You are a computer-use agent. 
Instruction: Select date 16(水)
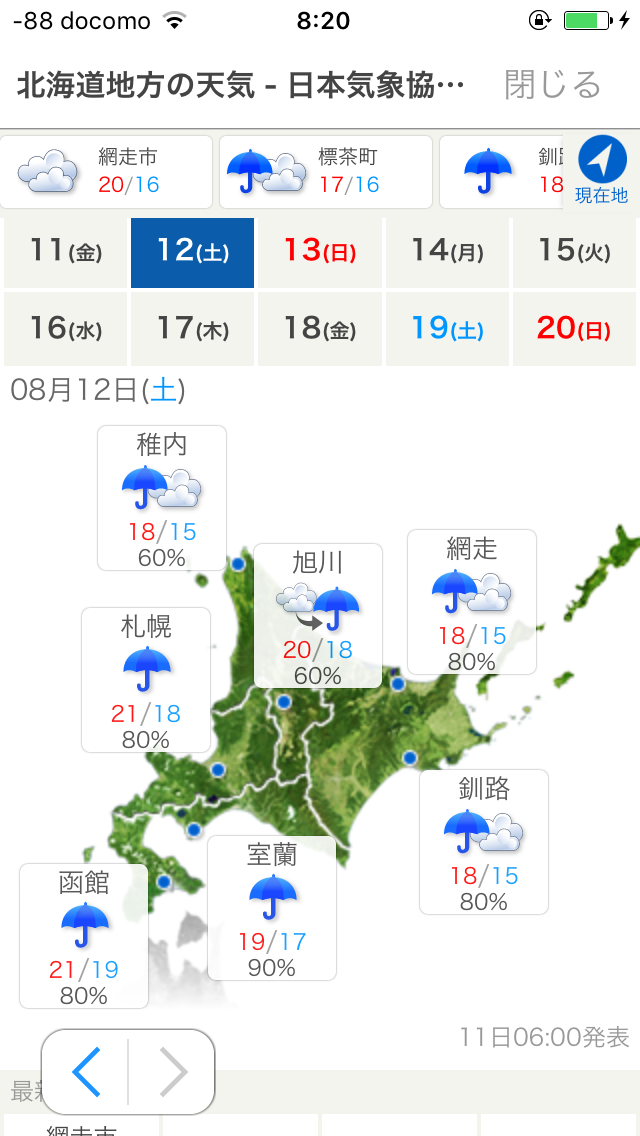click(x=66, y=329)
